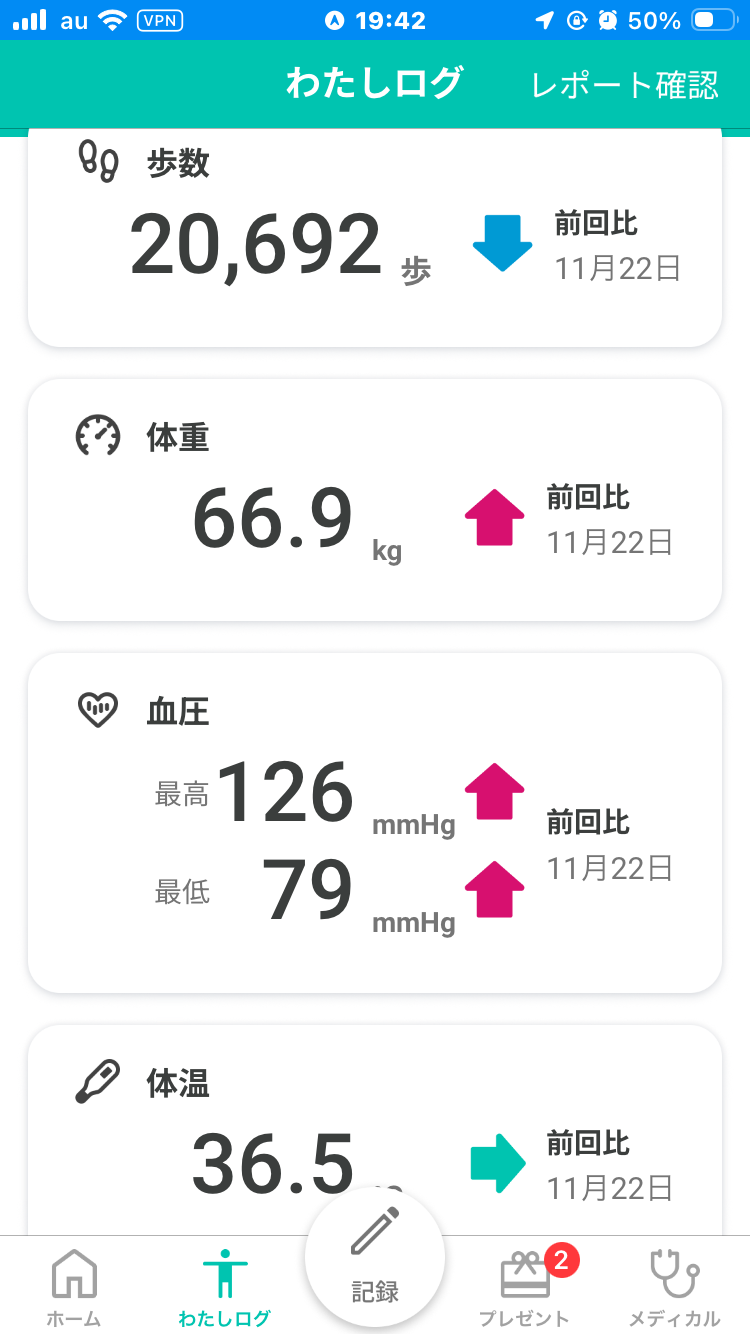Open the 歩数 step count card

click(375, 240)
